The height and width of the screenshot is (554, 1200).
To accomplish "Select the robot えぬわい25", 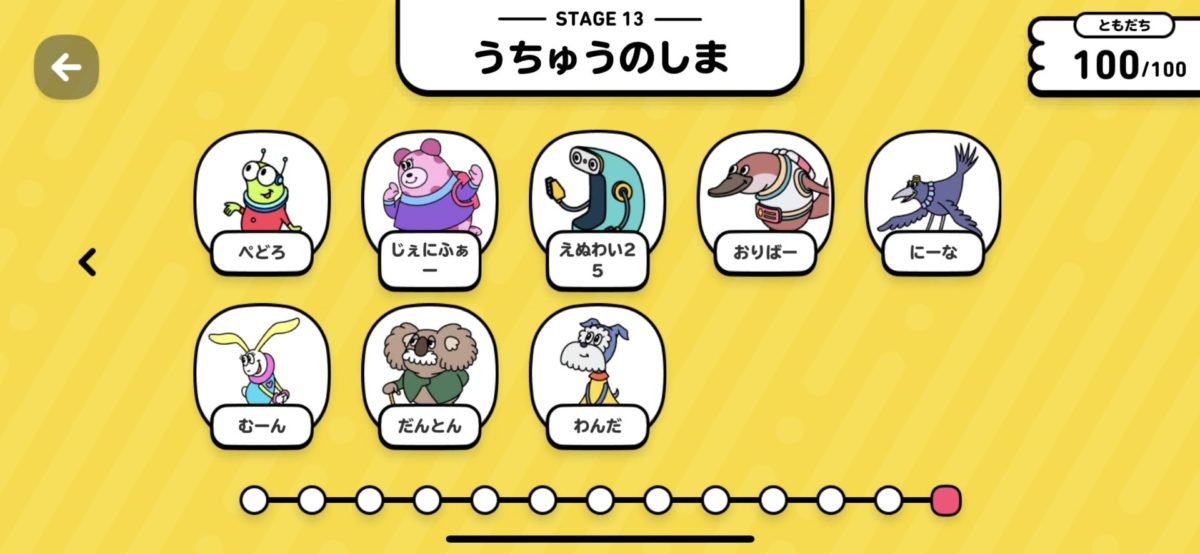I will tap(597, 200).
